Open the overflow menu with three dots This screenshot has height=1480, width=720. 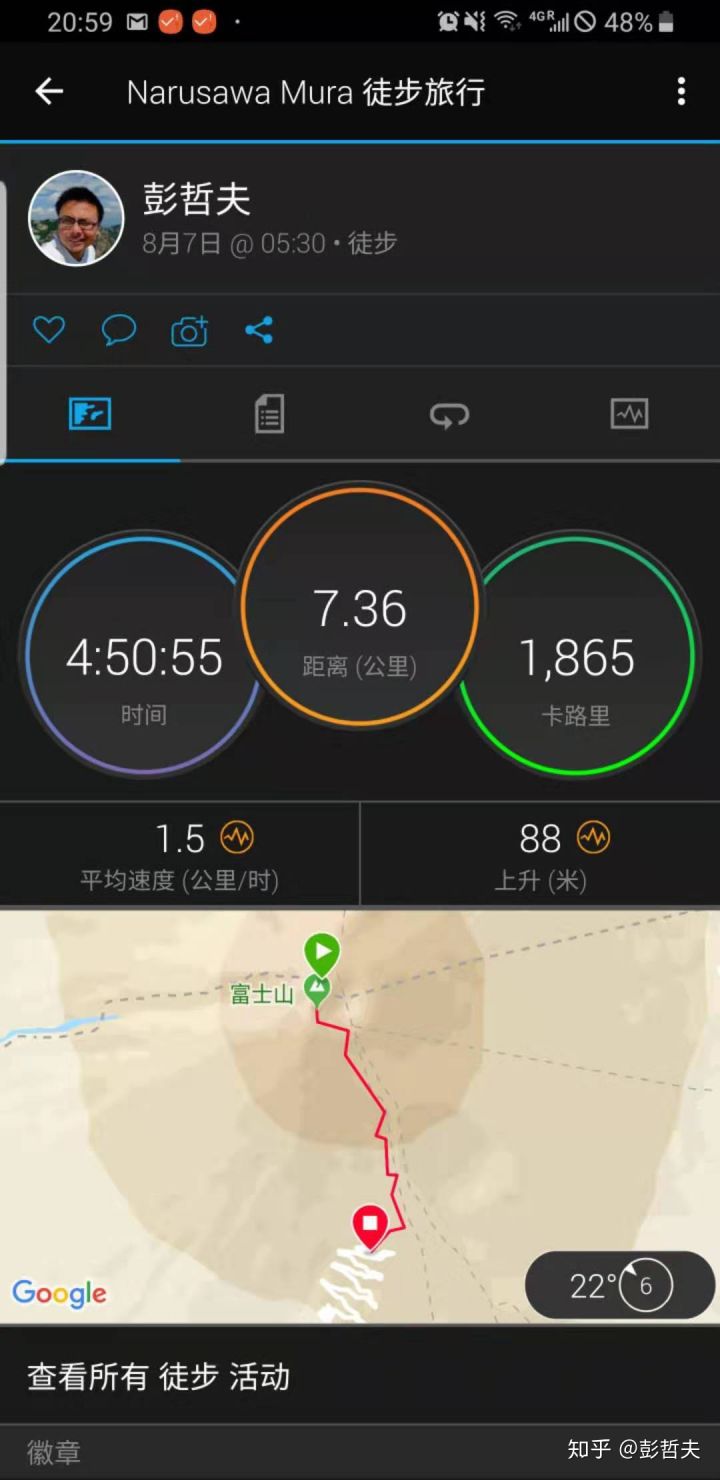coord(681,91)
